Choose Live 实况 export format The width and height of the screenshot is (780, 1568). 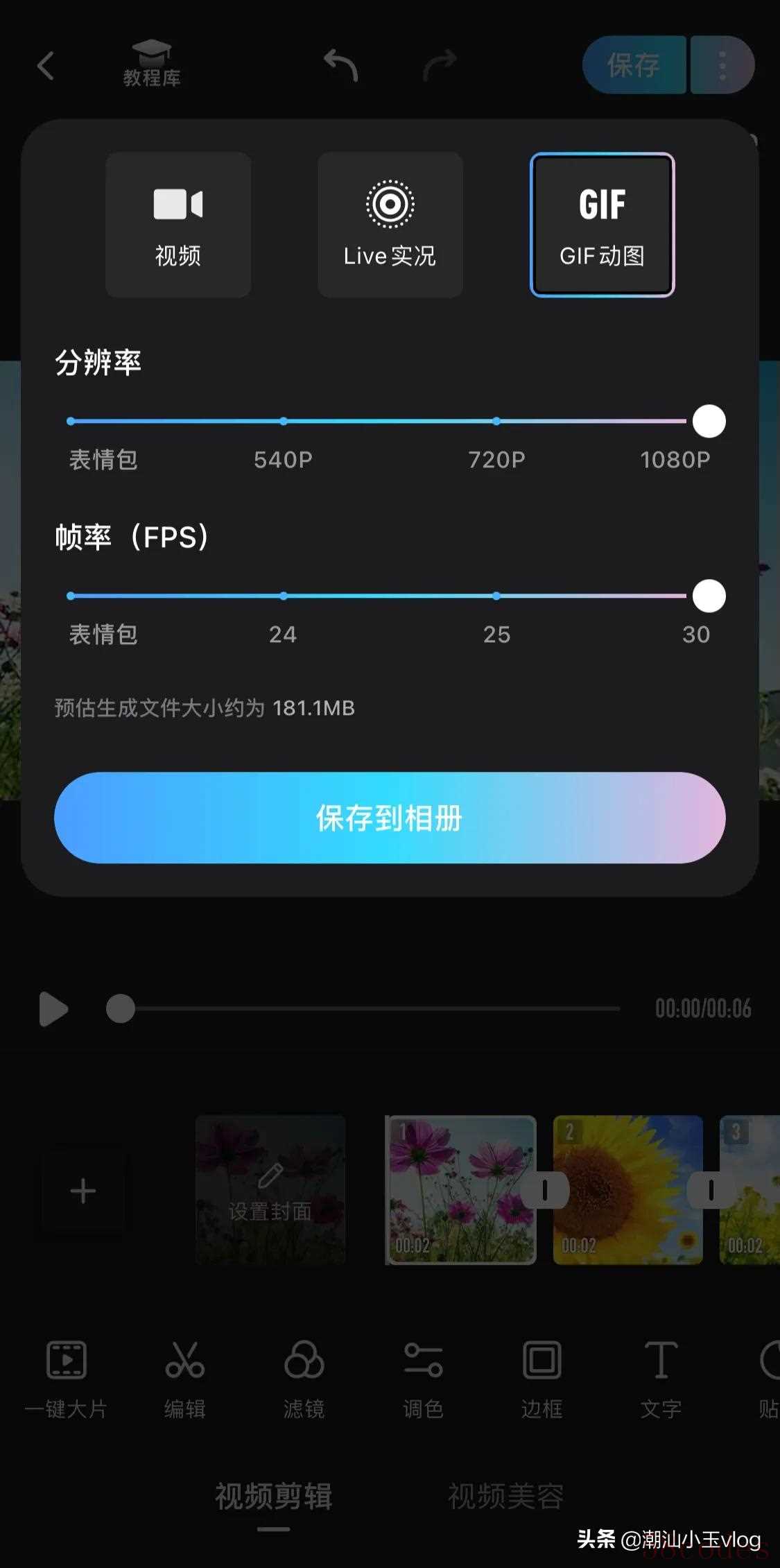pos(390,225)
